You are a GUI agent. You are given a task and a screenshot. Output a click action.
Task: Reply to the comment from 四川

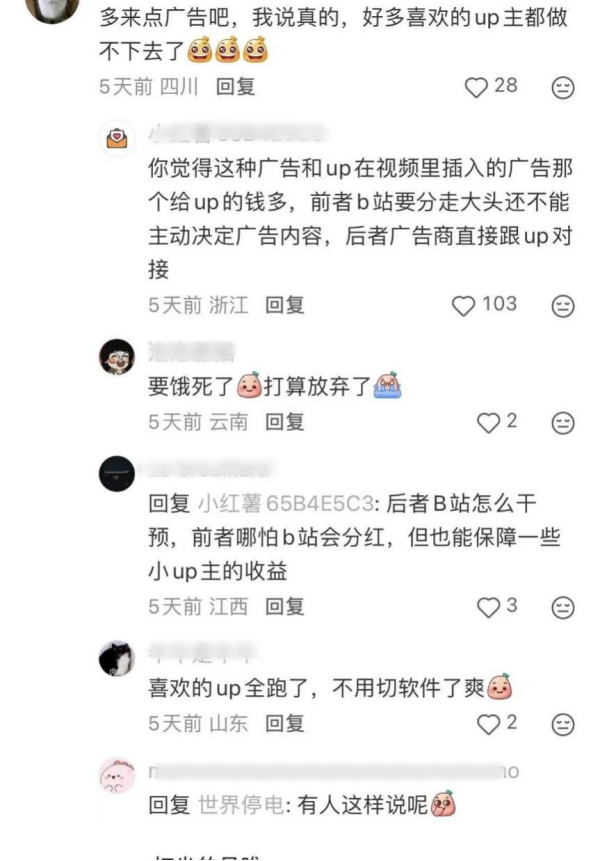point(236,87)
